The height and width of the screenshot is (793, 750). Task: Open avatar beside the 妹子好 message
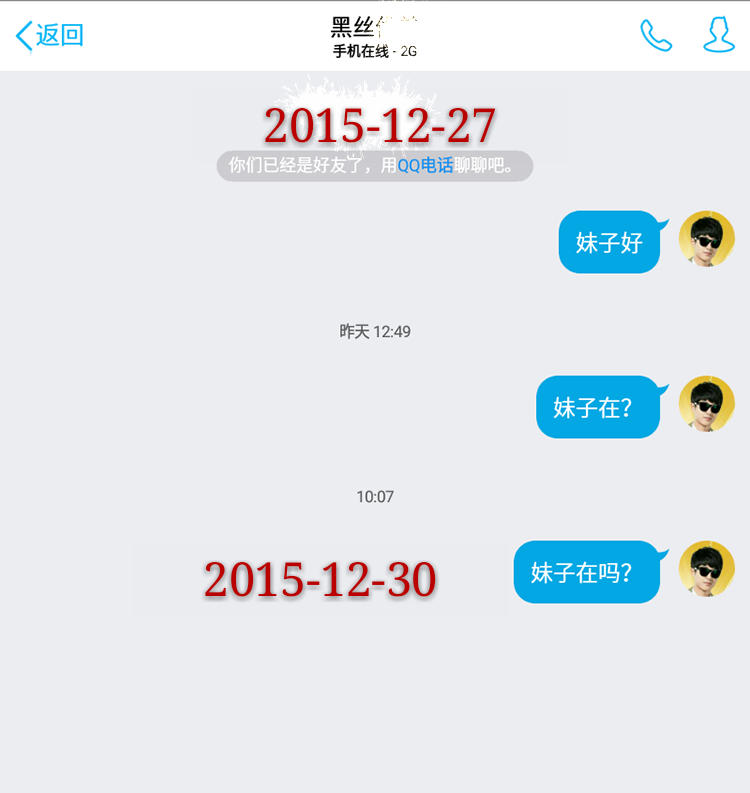click(x=706, y=240)
